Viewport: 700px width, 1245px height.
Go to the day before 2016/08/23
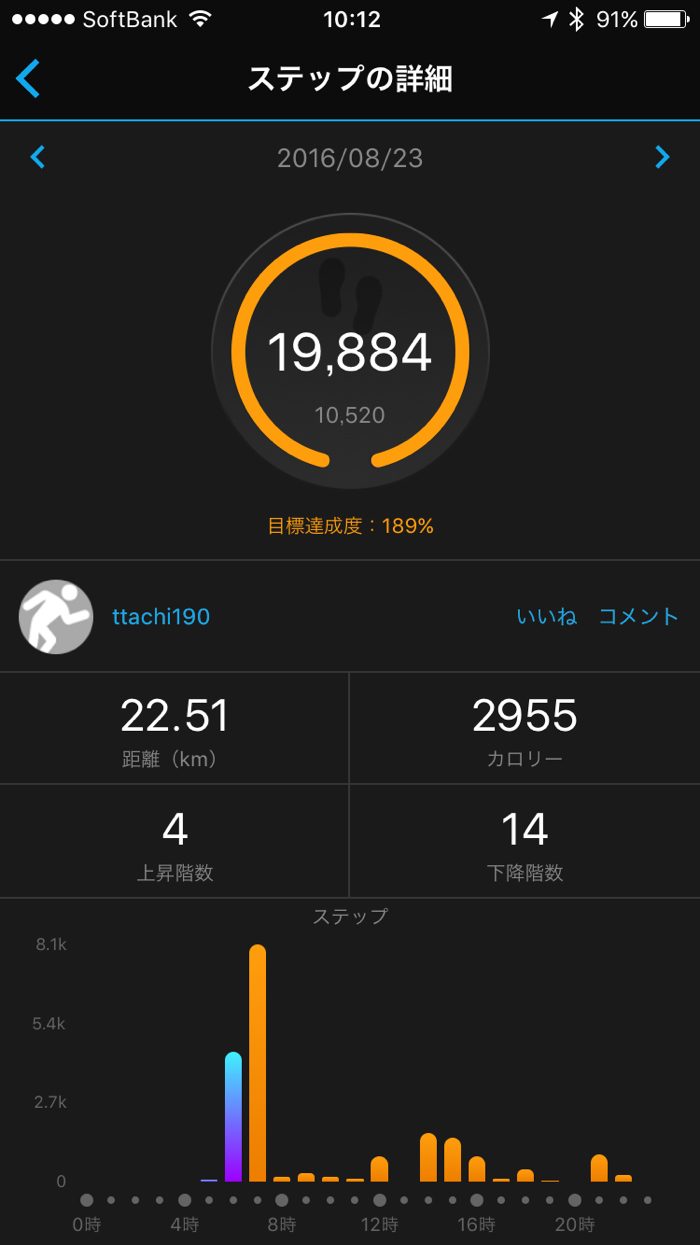click(x=38, y=157)
